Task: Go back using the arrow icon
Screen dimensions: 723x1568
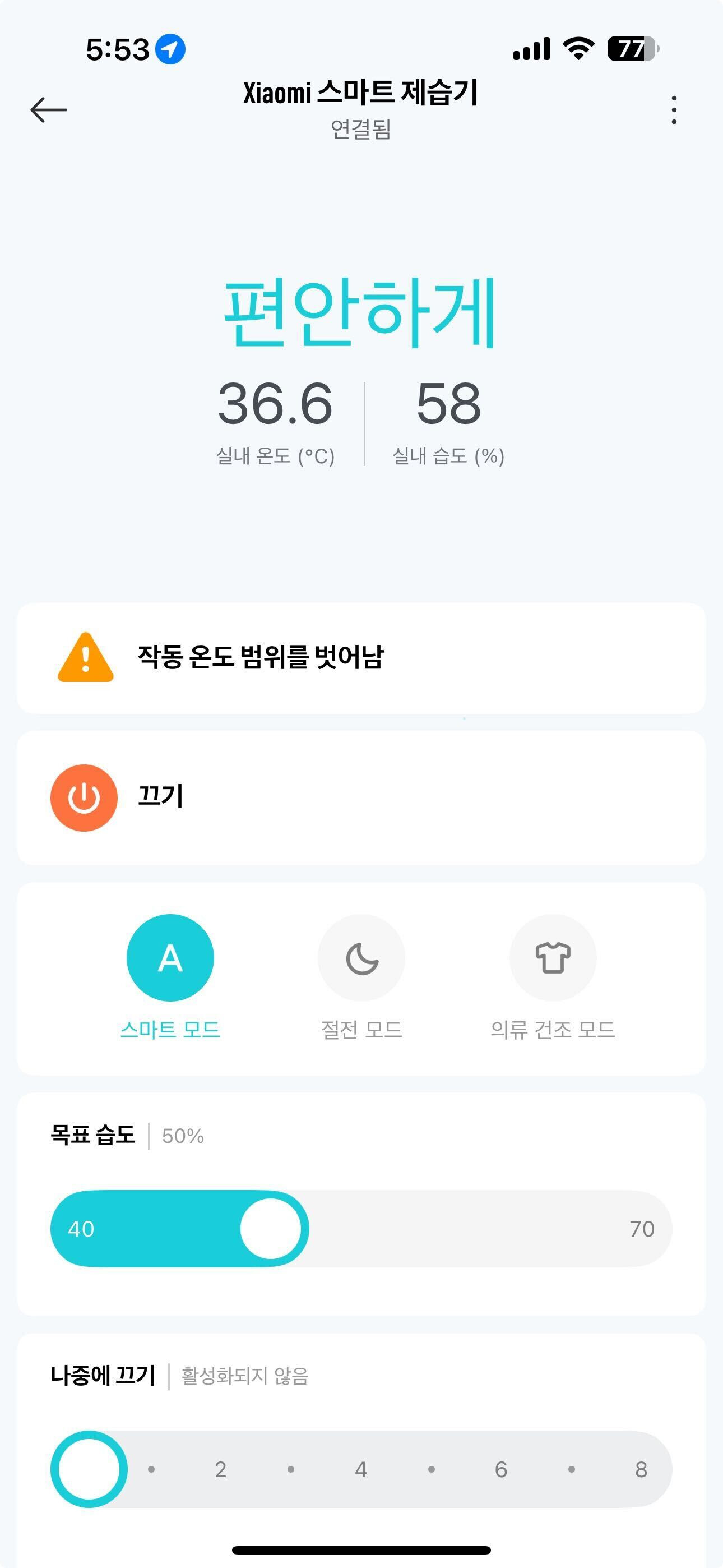Action: tap(49, 110)
